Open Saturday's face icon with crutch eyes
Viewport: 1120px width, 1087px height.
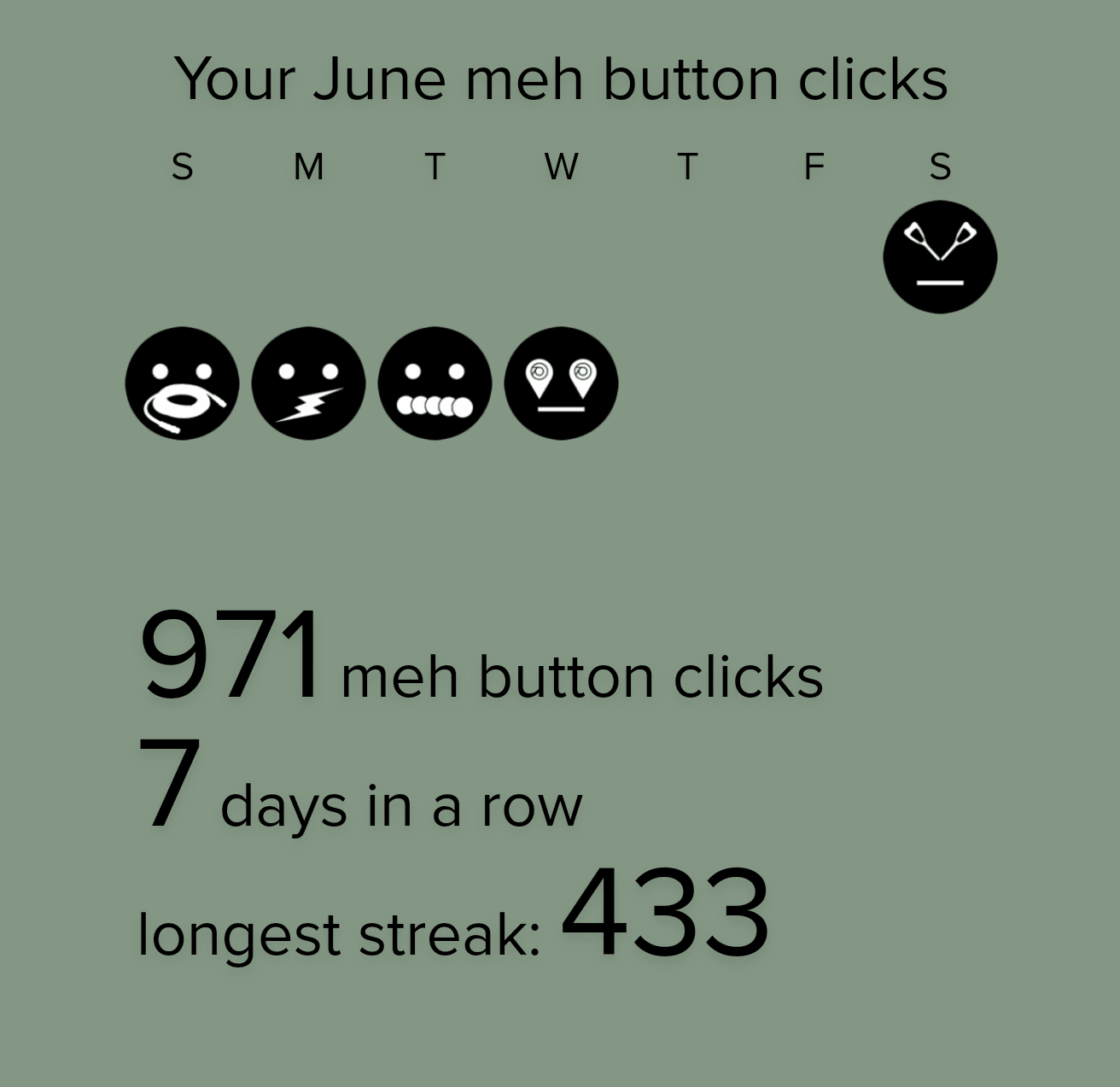(x=940, y=257)
